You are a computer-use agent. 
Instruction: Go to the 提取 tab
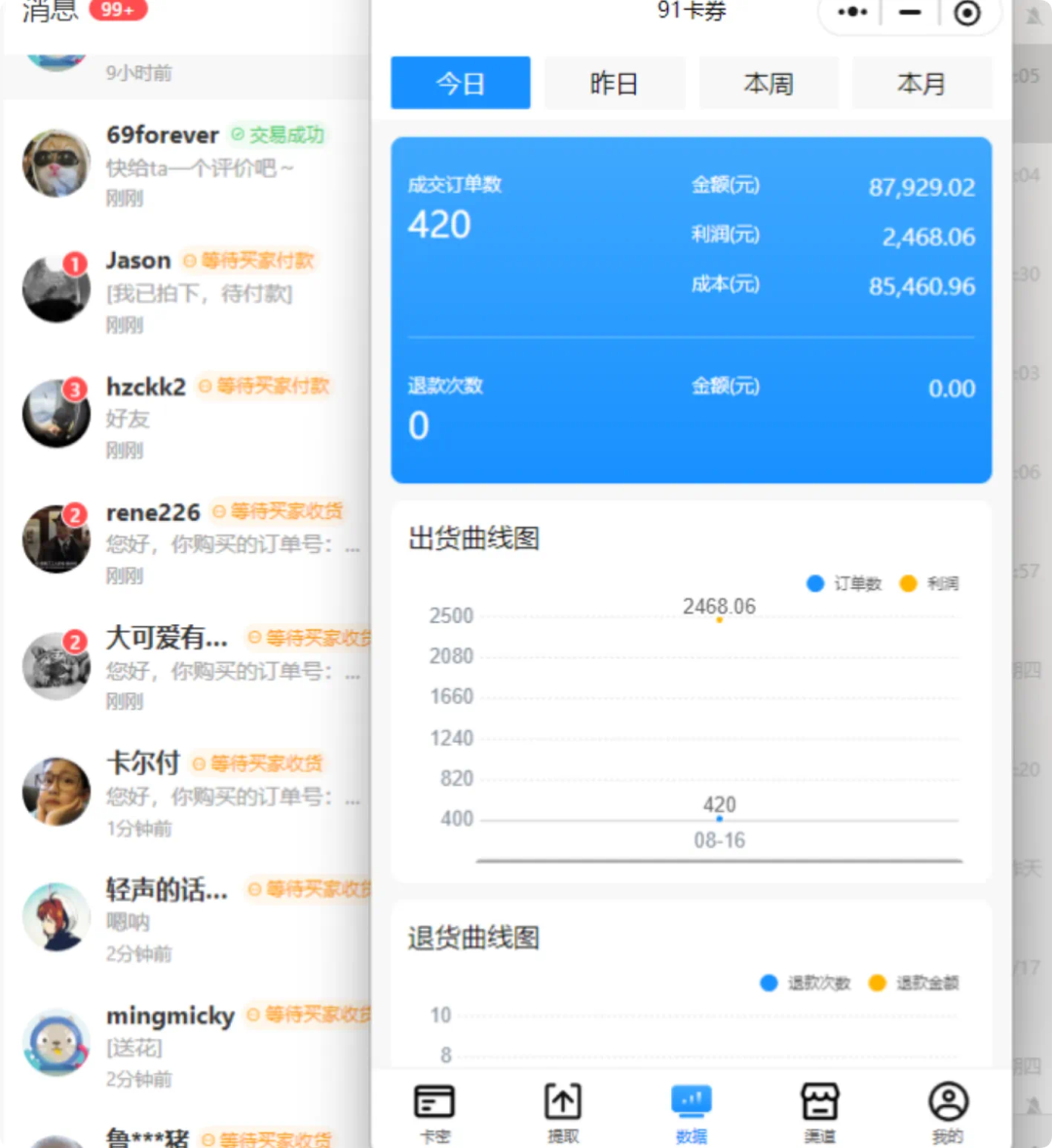[563, 1112]
